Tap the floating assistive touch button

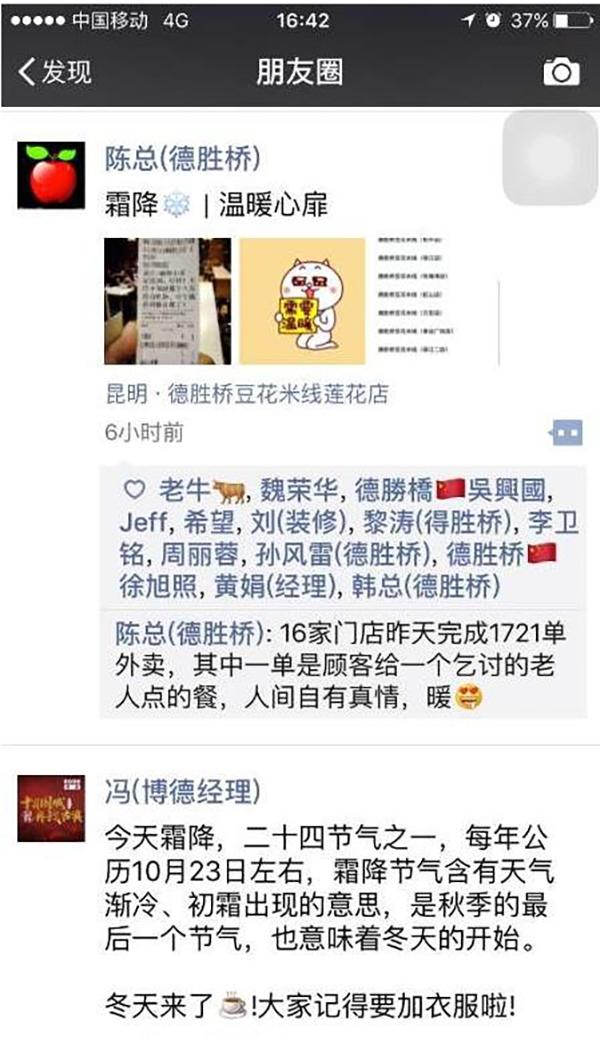[x=549, y=158]
